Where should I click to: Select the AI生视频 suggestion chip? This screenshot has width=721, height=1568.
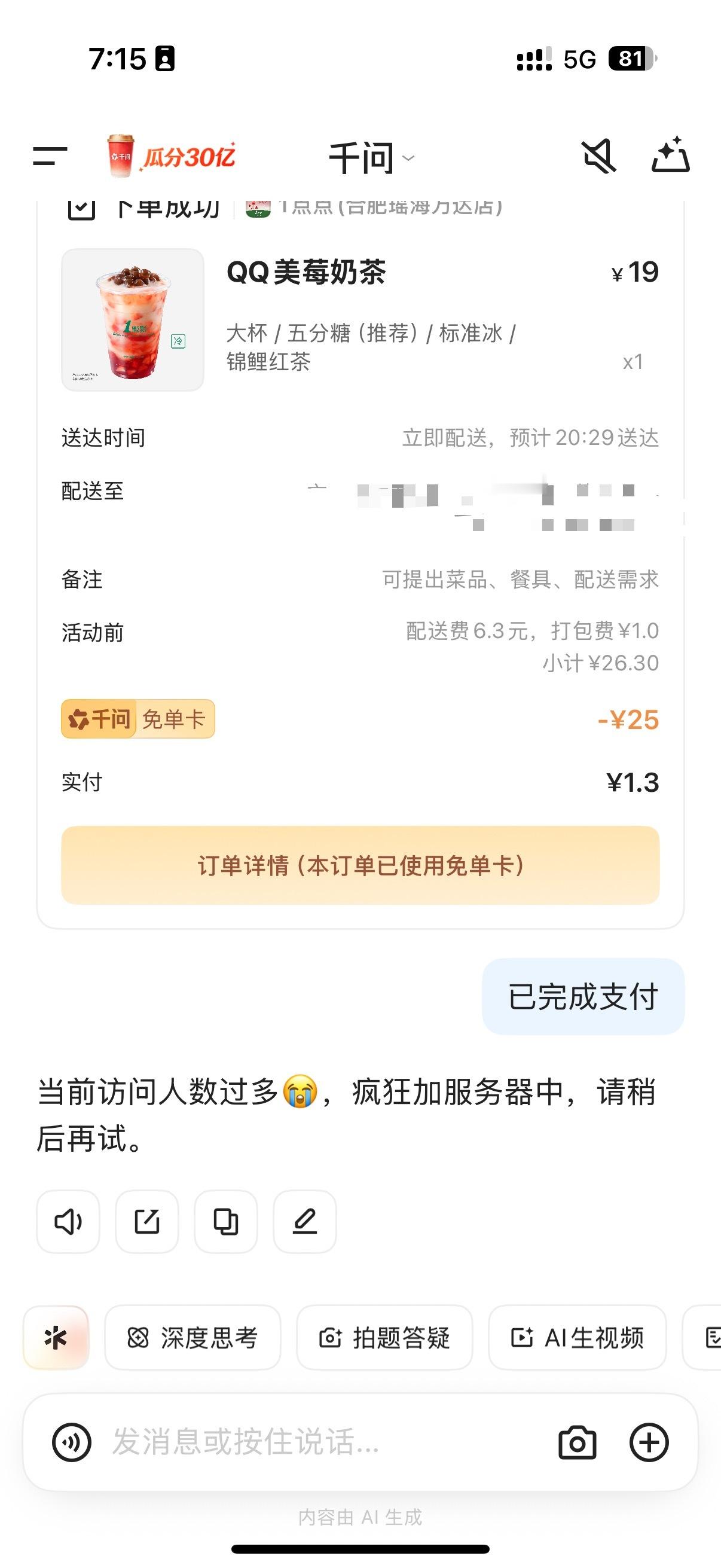tap(577, 1338)
